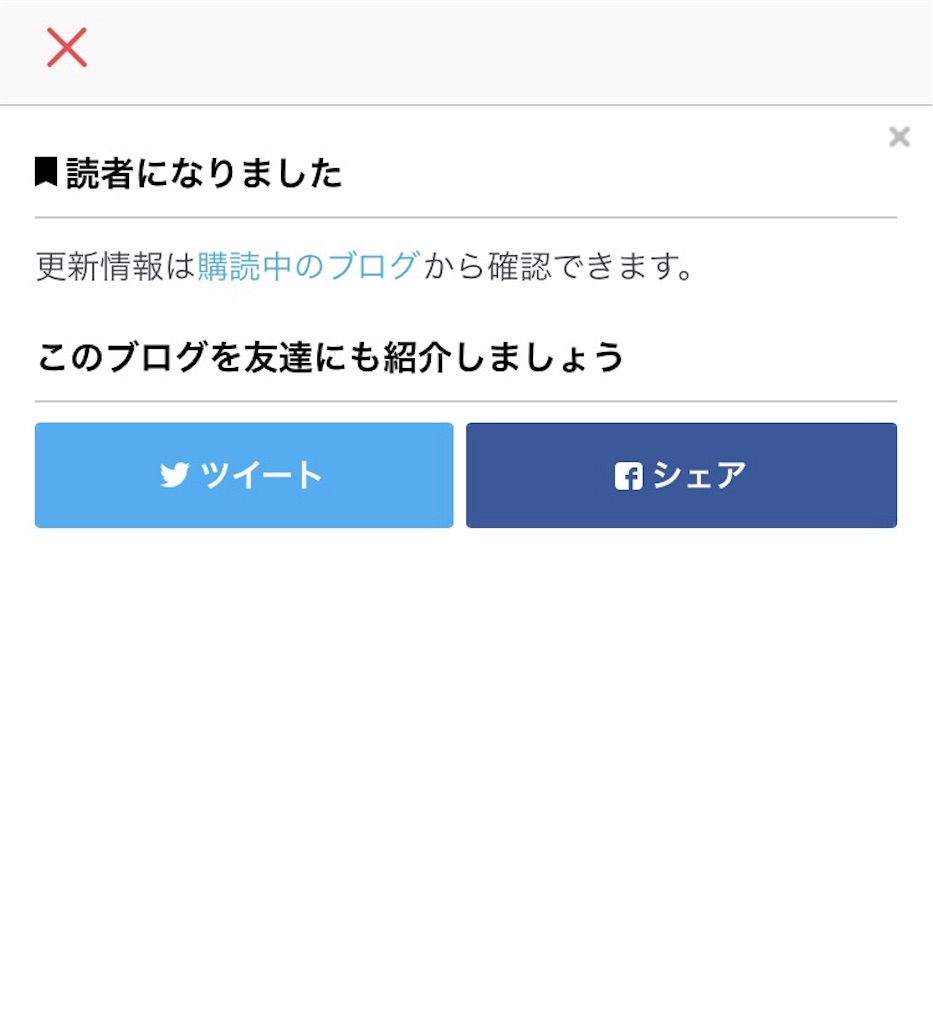
Task: Share the blog via ツイート button
Action: coord(244,475)
